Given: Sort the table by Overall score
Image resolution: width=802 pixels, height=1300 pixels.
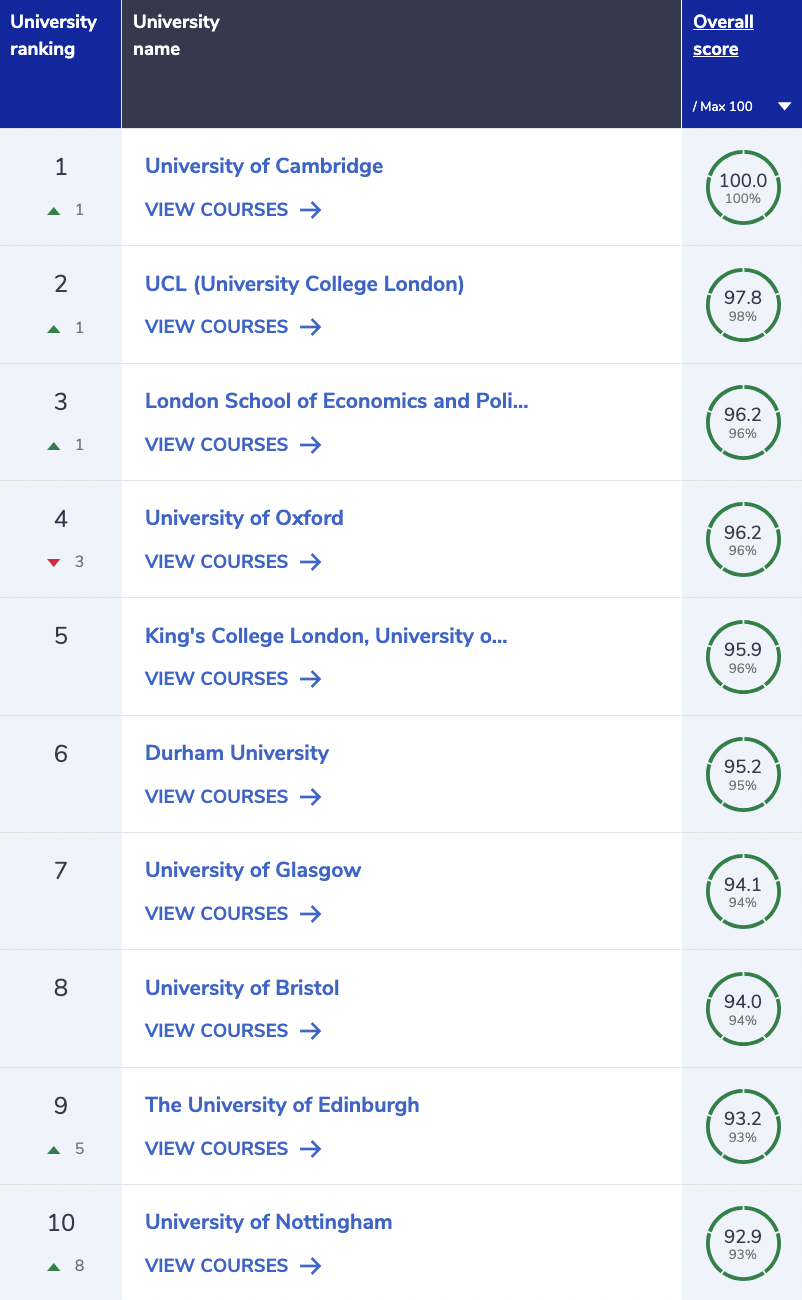Looking at the screenshot, I should point(723,35).
